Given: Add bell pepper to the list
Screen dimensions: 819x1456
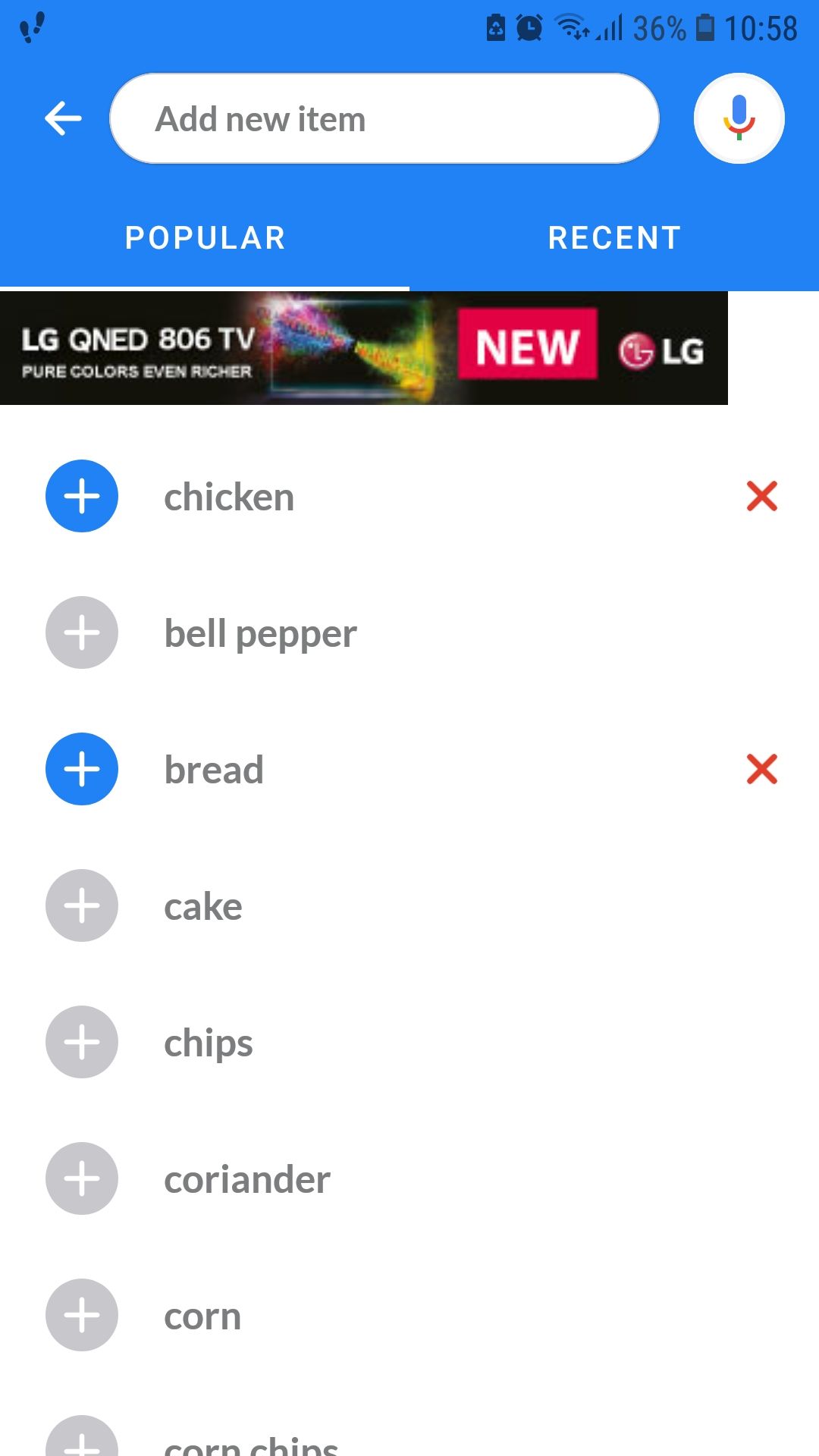Looking at the screenshot, I should pos(82,632).
